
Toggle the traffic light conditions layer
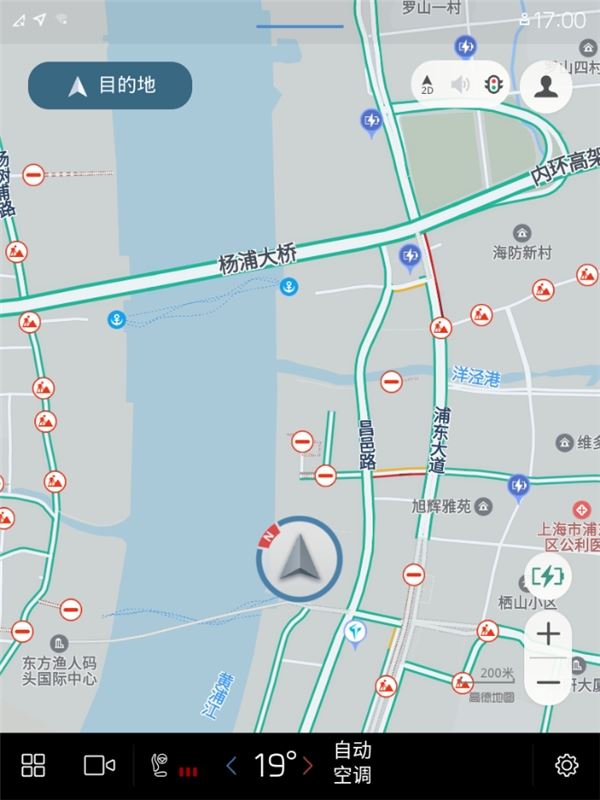[492, 85]
